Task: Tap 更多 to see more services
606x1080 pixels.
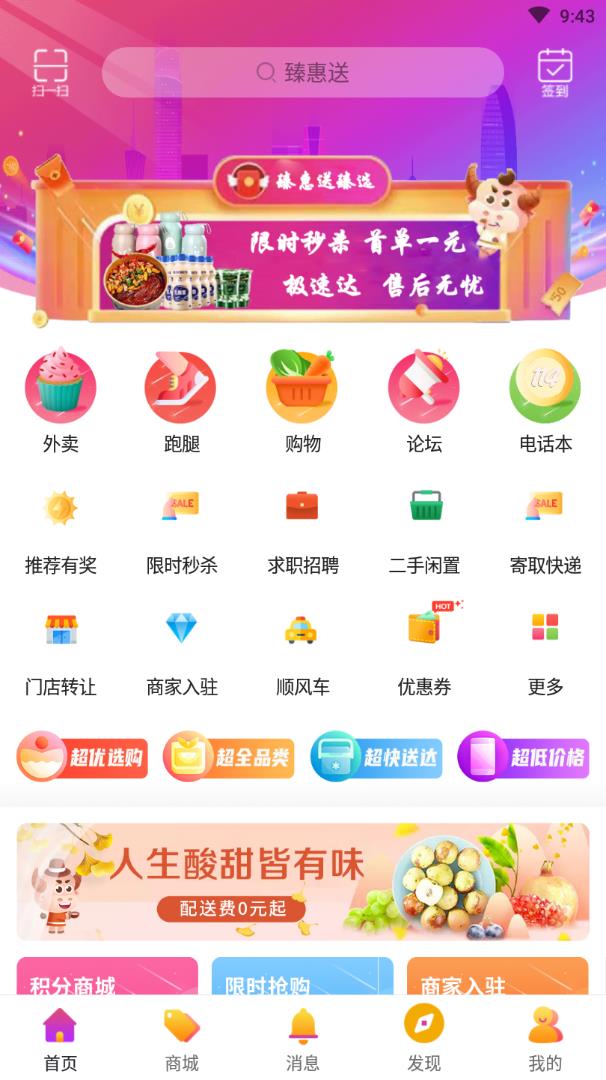Action: (545, 650)
